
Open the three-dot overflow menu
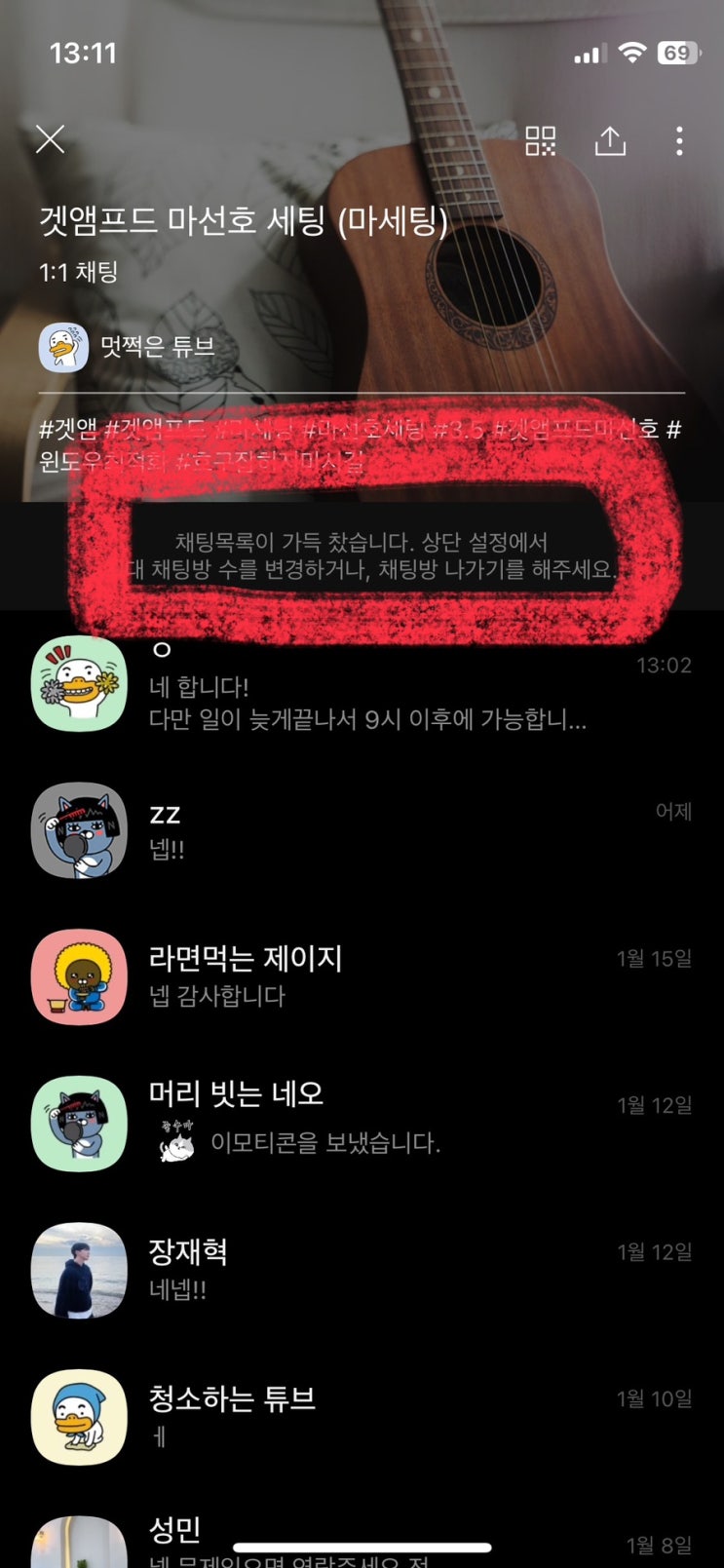pos(679,141)
